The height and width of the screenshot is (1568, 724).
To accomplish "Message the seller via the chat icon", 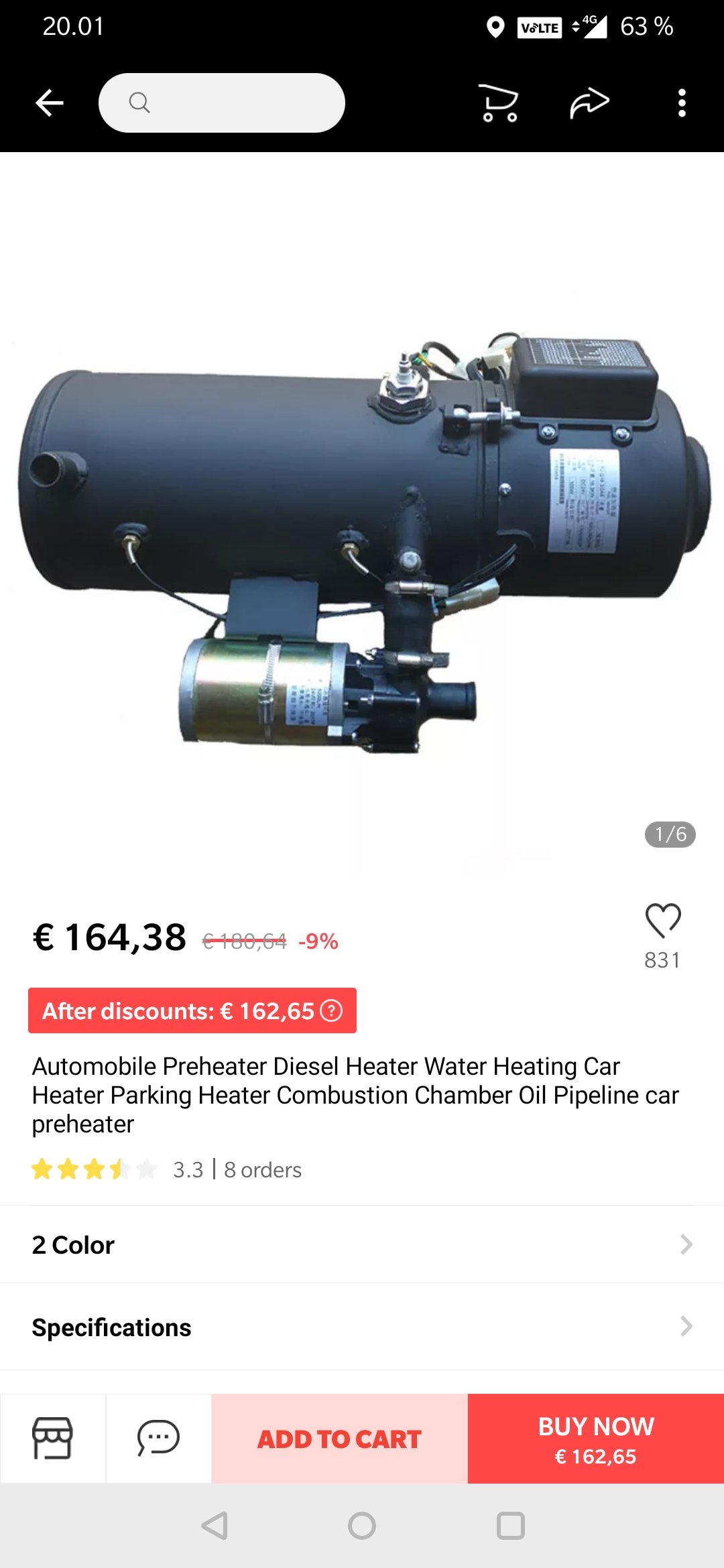I will coord(158,1438).
